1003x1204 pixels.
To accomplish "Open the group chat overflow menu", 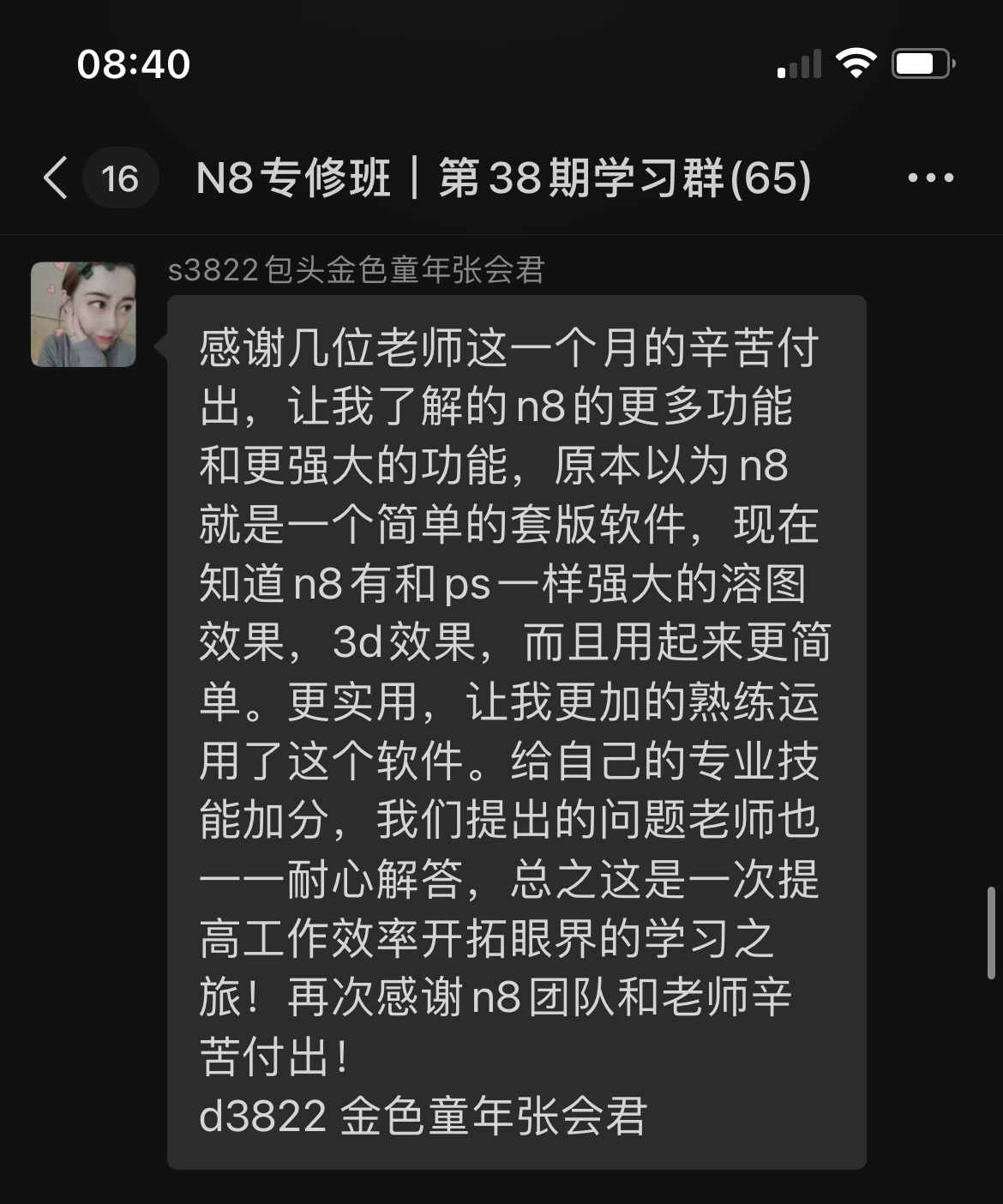I will (930, 178).
